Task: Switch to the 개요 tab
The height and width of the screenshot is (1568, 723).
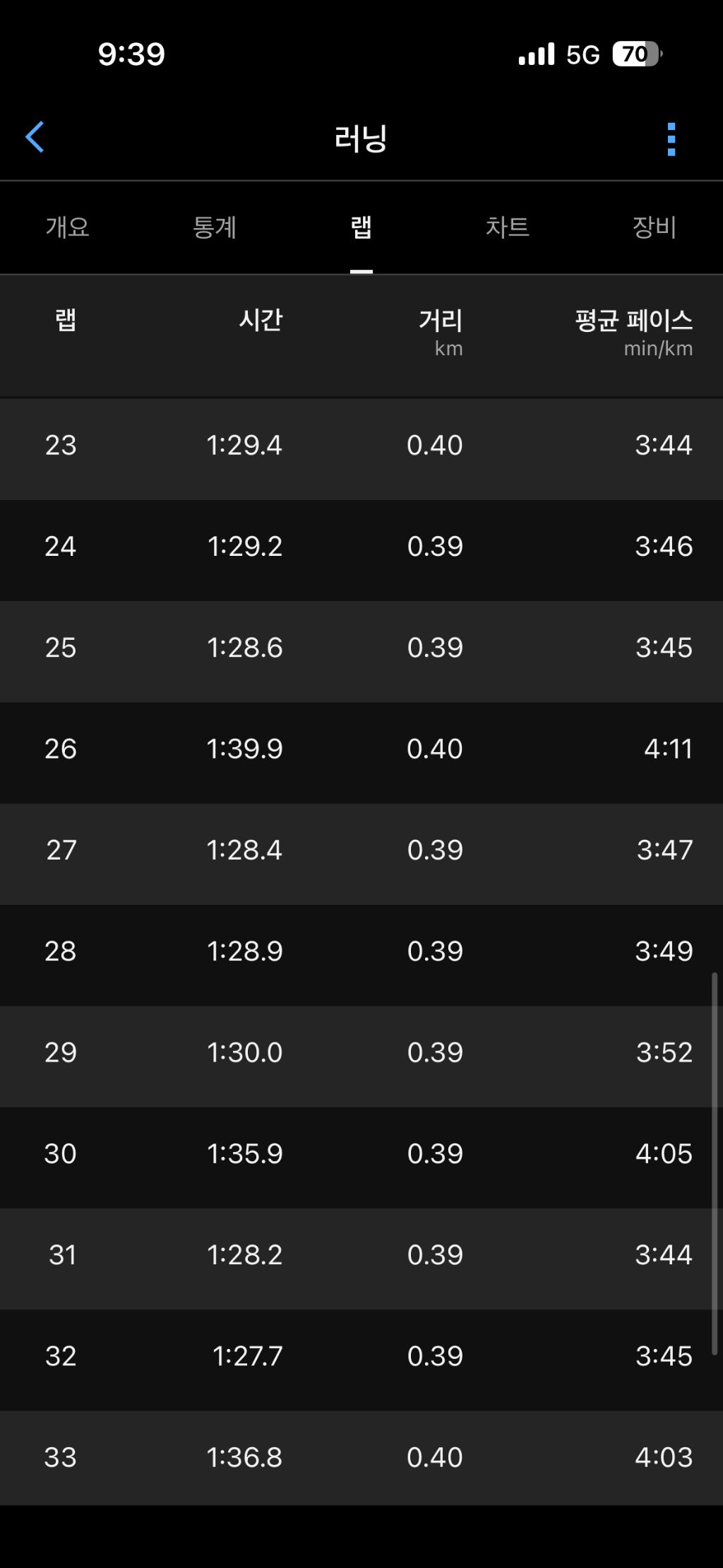Action: click(68, 227)
